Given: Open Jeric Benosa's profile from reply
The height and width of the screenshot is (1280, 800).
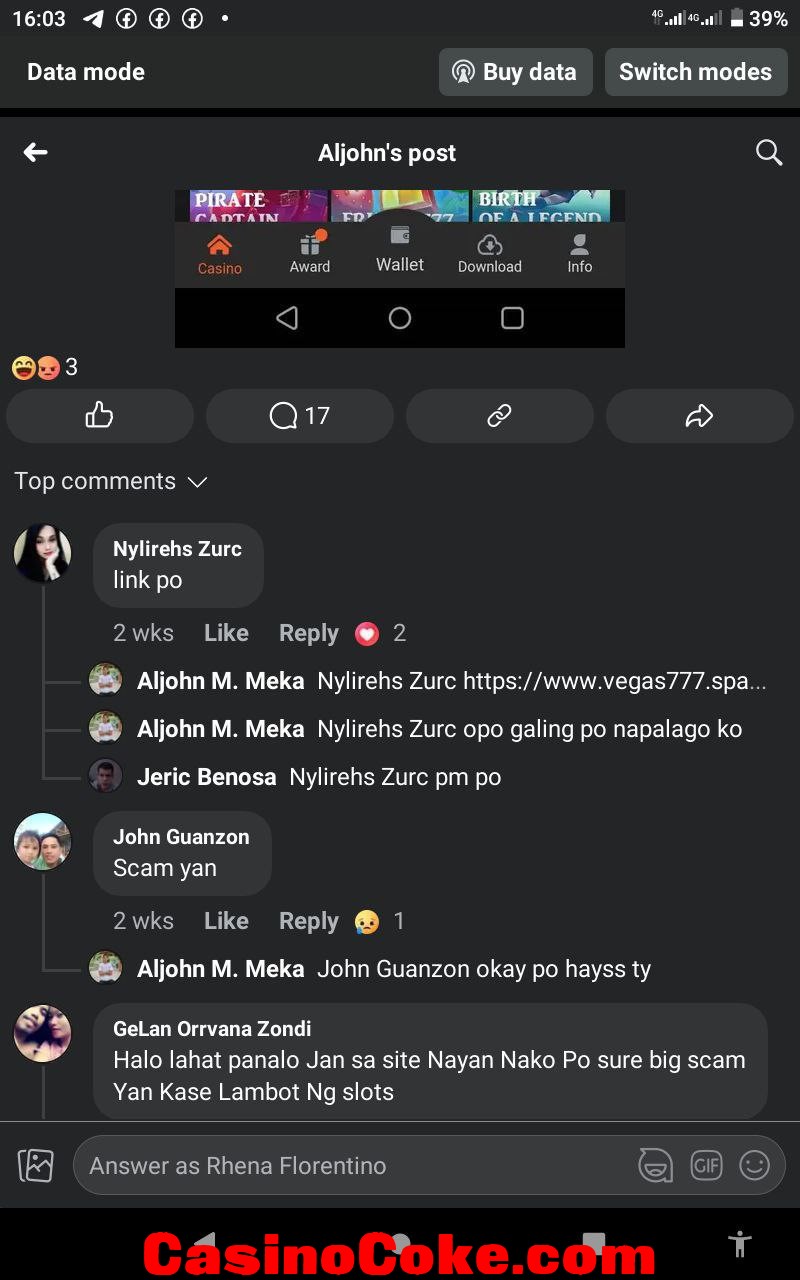Looking at the screenshot, I should [206, 777].
